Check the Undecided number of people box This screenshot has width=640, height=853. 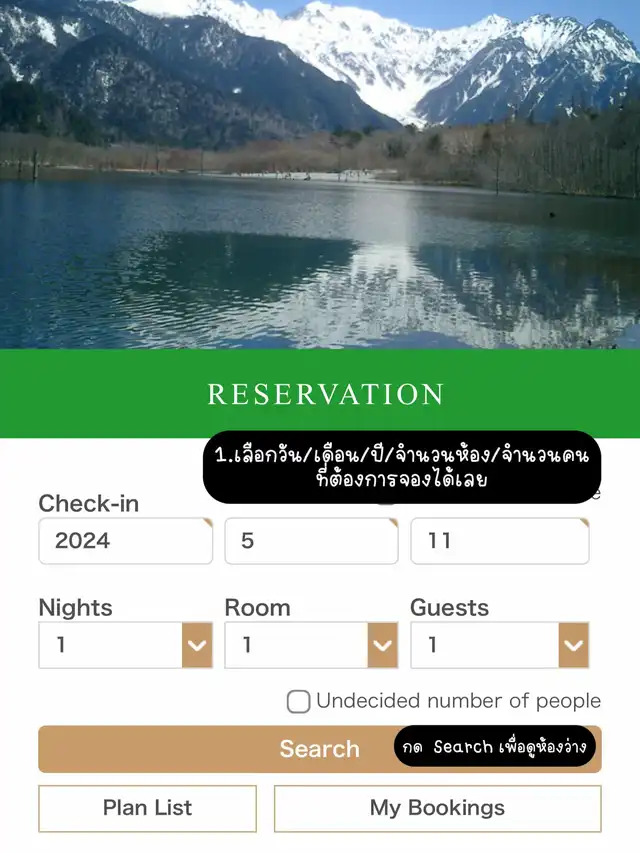[x=298, y=701]
